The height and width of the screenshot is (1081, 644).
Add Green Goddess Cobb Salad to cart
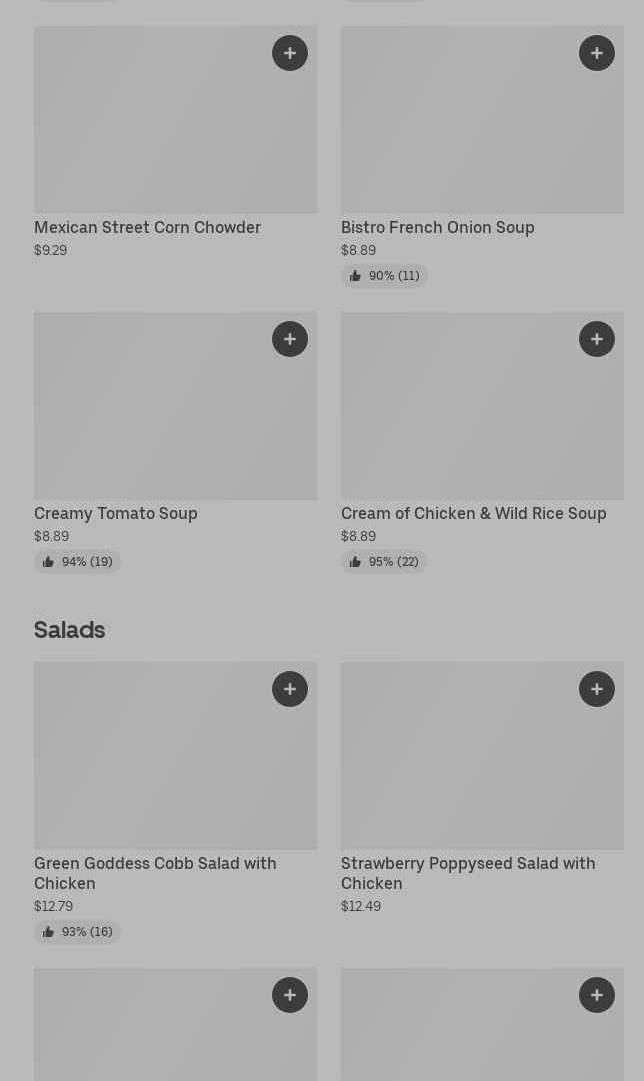(x=290, y=689)
